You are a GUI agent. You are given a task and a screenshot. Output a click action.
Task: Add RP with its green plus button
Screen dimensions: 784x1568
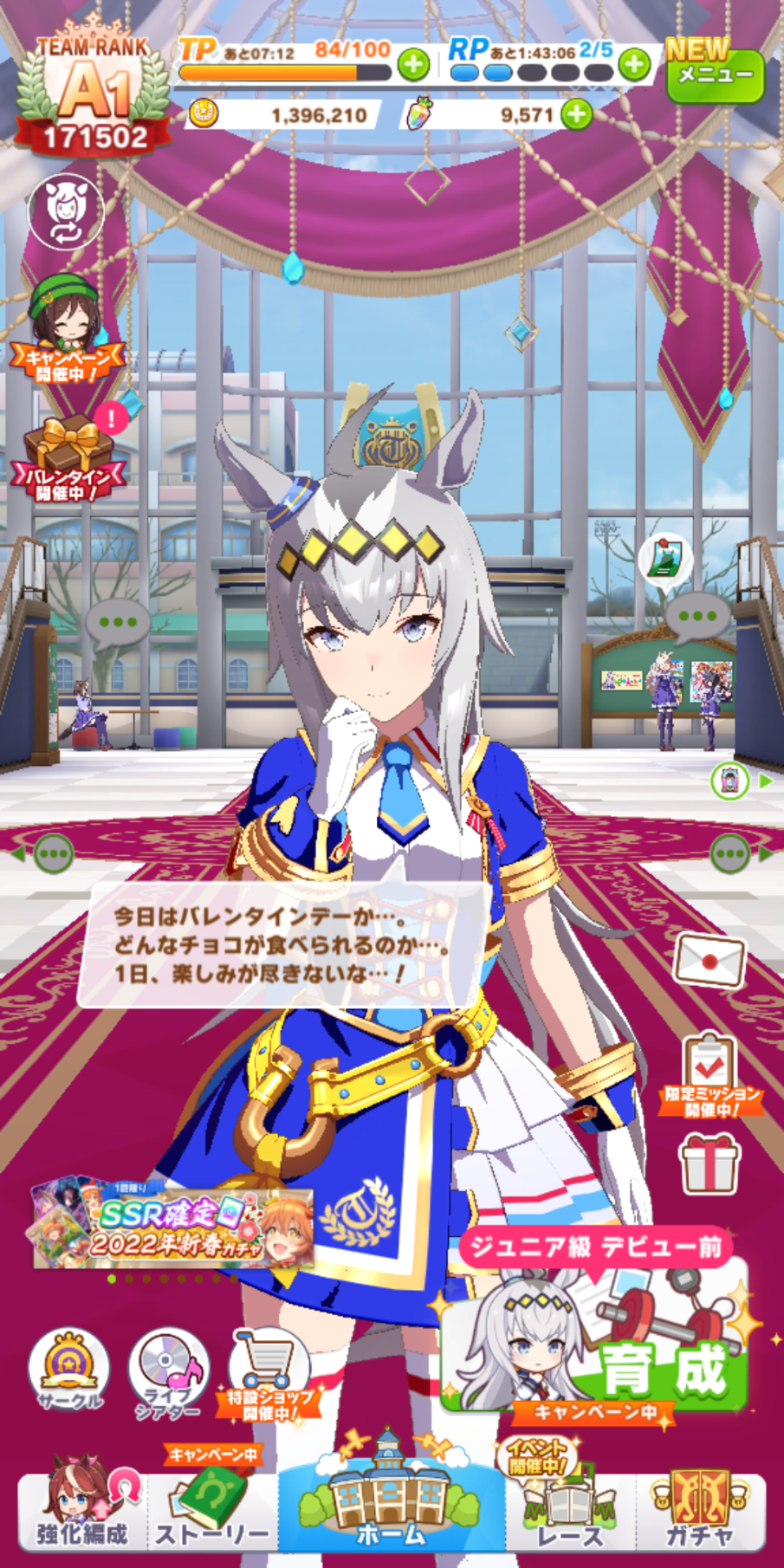[635, 64]
